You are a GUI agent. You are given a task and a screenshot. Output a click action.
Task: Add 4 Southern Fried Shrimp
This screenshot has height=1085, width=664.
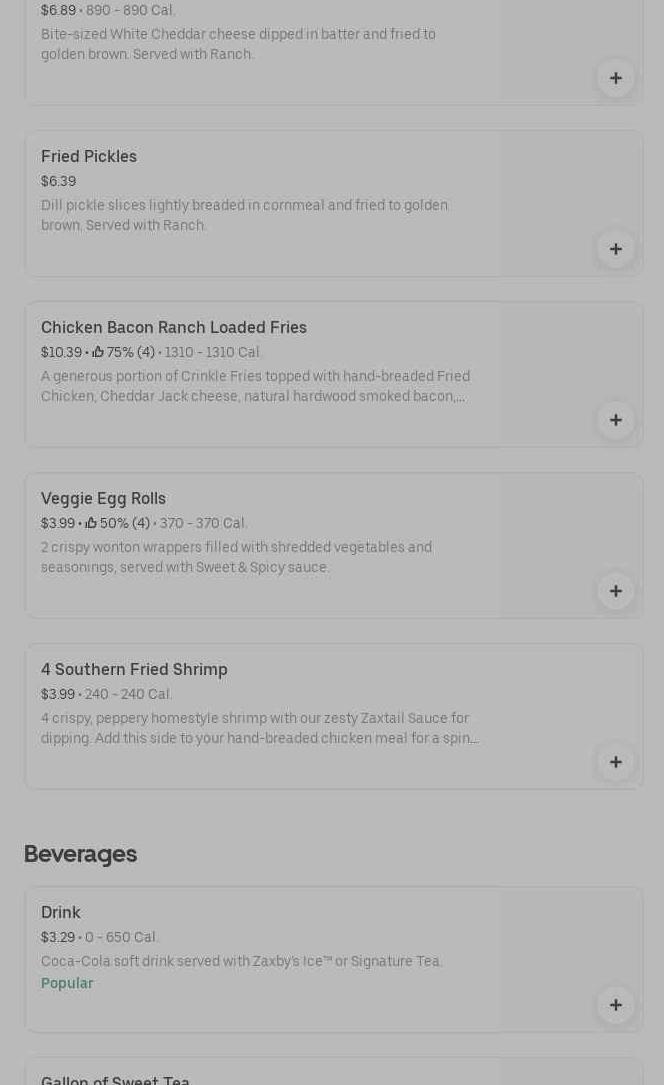point(615,762)
